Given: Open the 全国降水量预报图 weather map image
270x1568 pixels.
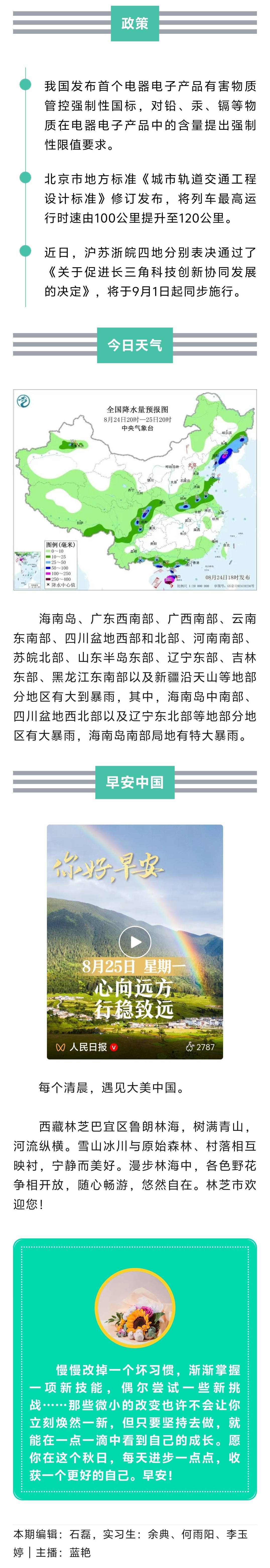Looking at the screenshot, I should coord(135,489).
